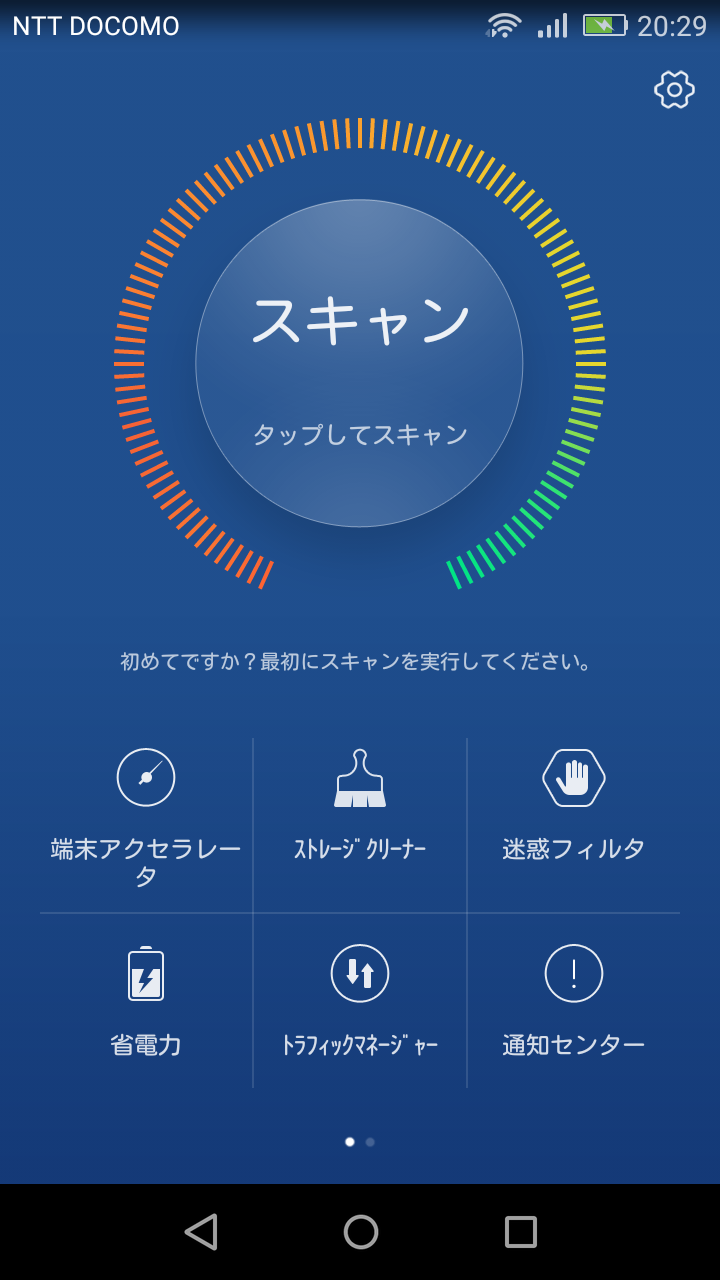Tap the スキャン circle to start scan
The image size is (720, 1280).
pos(359,363)
